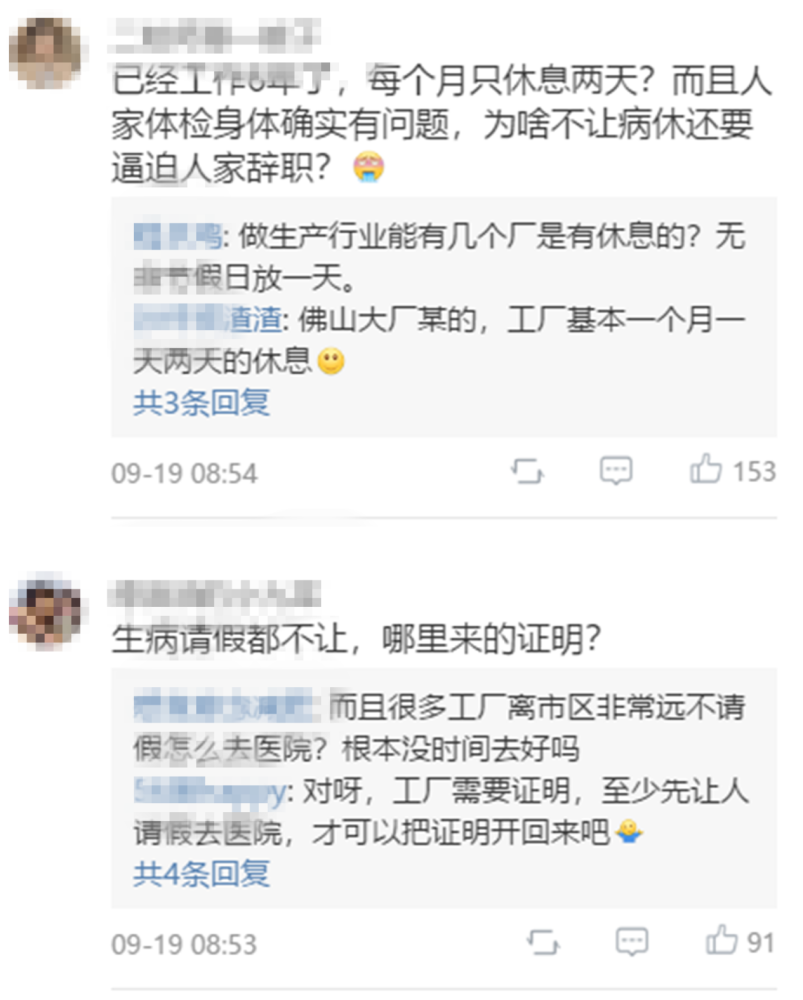Like the comment posted at 09-19 08:54

point(706,470)
